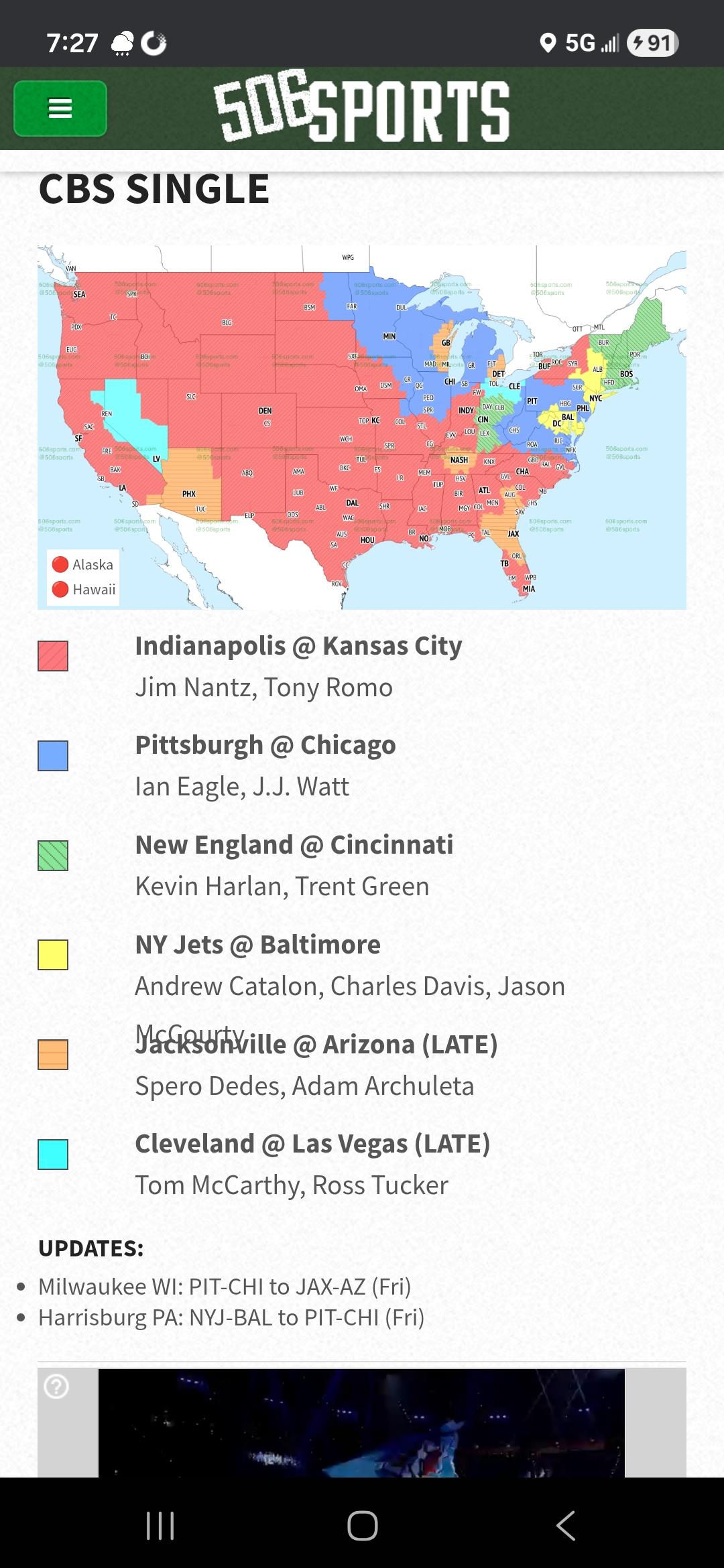Open the green hamburger menu
Screen dimensions: 724x1568
pos(60,109)
